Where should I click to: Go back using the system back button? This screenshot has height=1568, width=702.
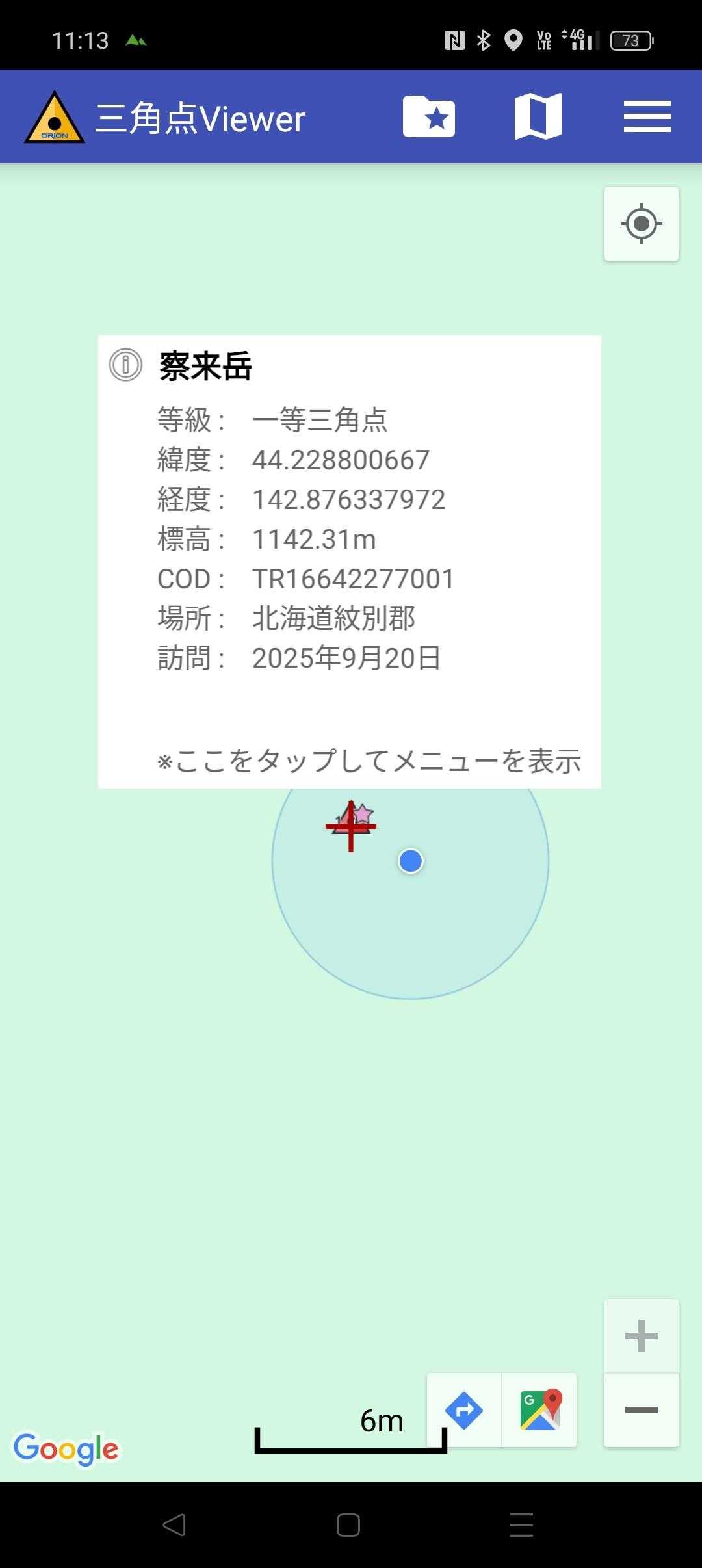click(x=174, y=1525)
